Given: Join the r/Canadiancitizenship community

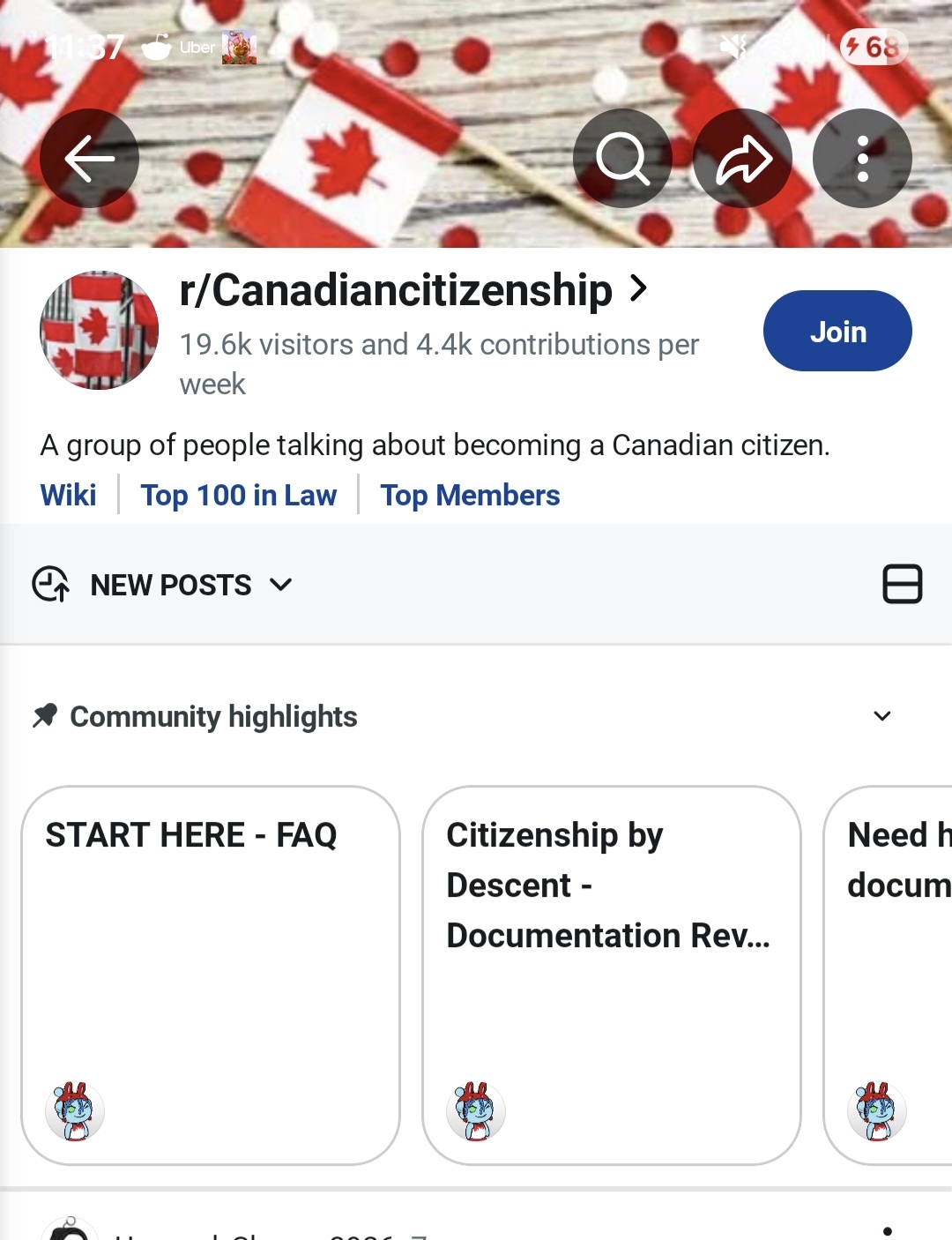Looking at the screenshot, I should 837,331.
